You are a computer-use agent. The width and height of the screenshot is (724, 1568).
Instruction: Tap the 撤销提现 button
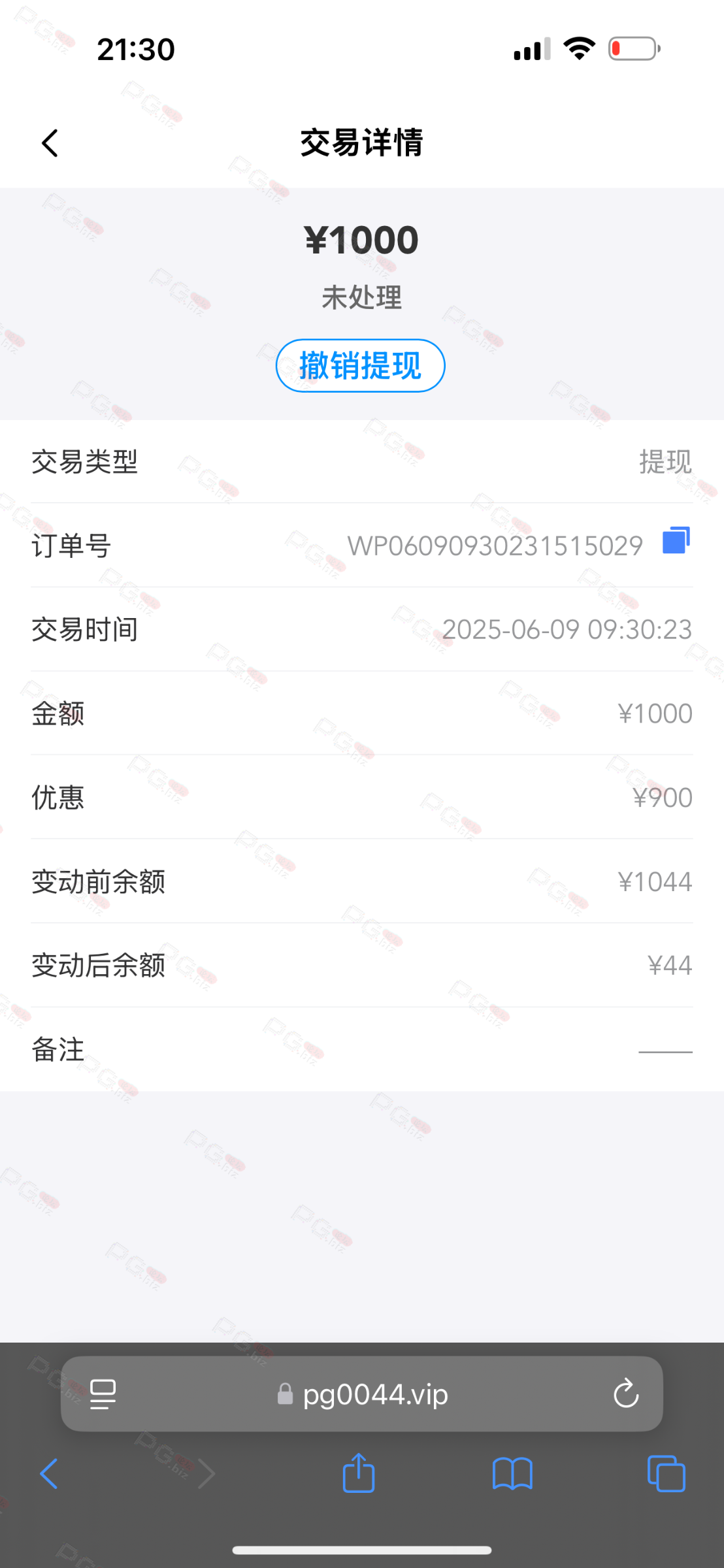pyautogui.click(x=361, y=366)
